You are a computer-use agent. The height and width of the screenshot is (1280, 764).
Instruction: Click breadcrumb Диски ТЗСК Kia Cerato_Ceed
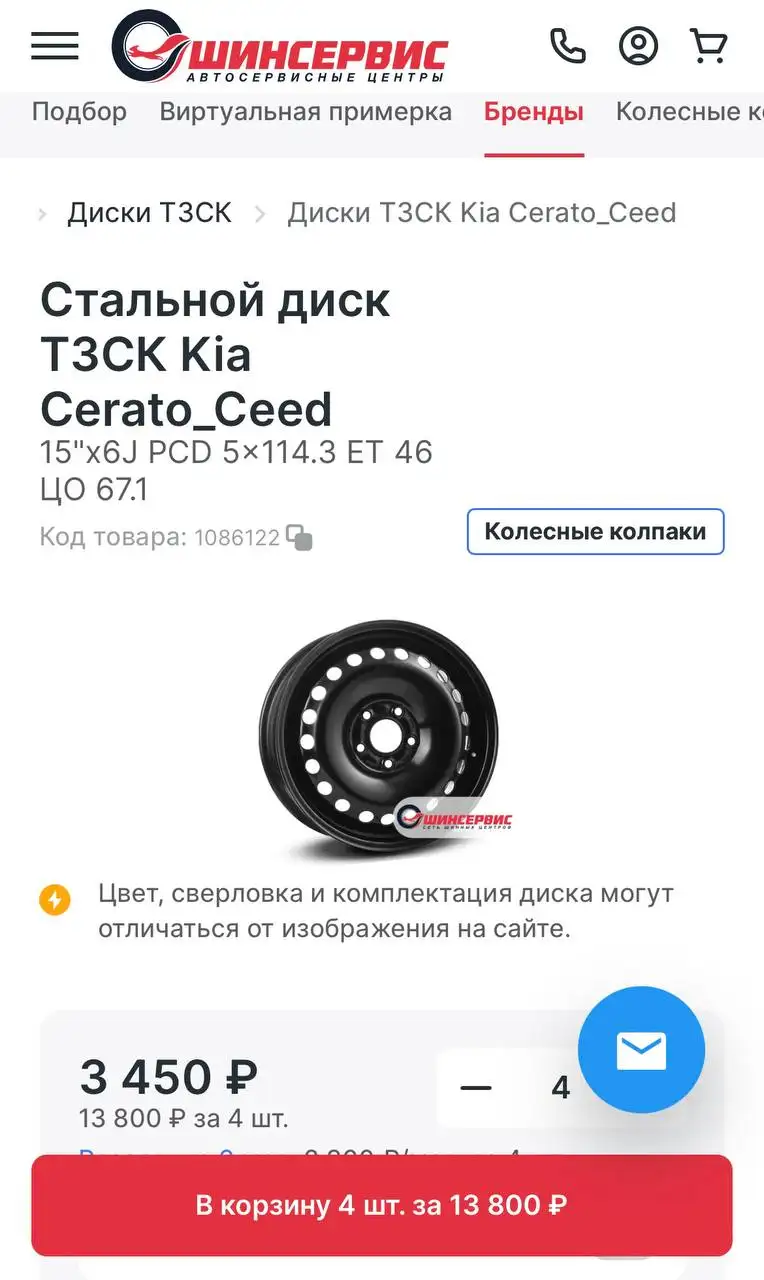tap(481, 212)
